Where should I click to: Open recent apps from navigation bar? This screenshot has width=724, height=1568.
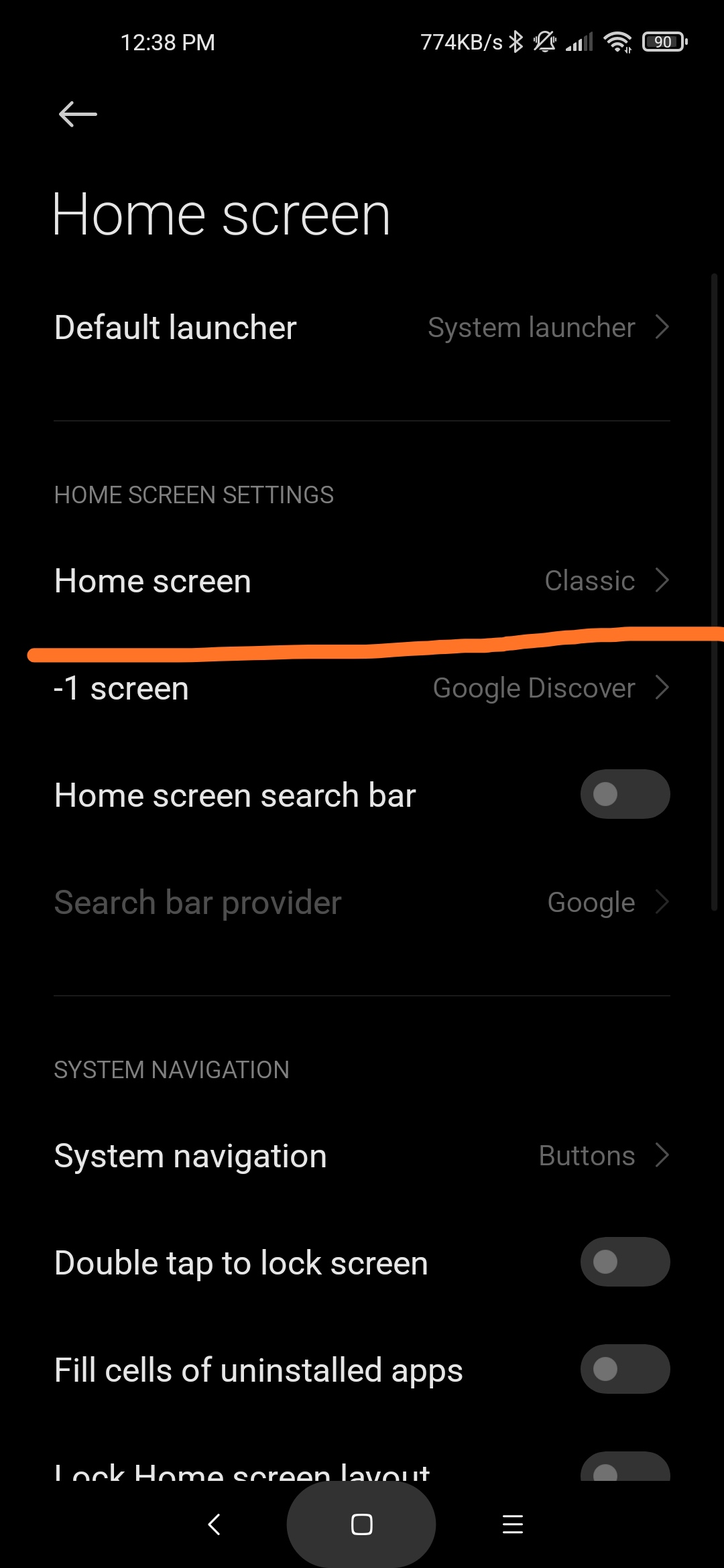pyautogui.click(x=513, y=1524)
